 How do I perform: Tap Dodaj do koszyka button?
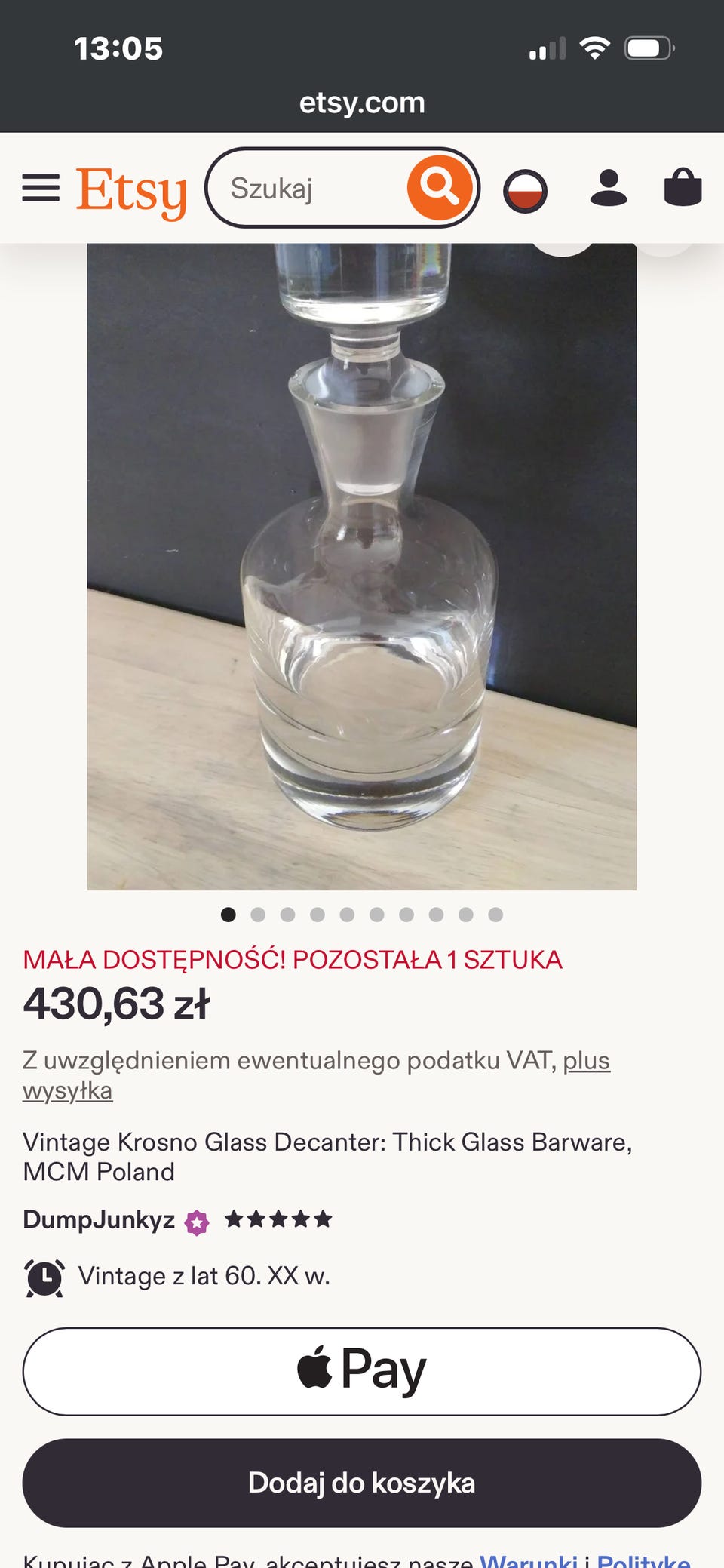pyautogui.click(x=362, y=1483)
